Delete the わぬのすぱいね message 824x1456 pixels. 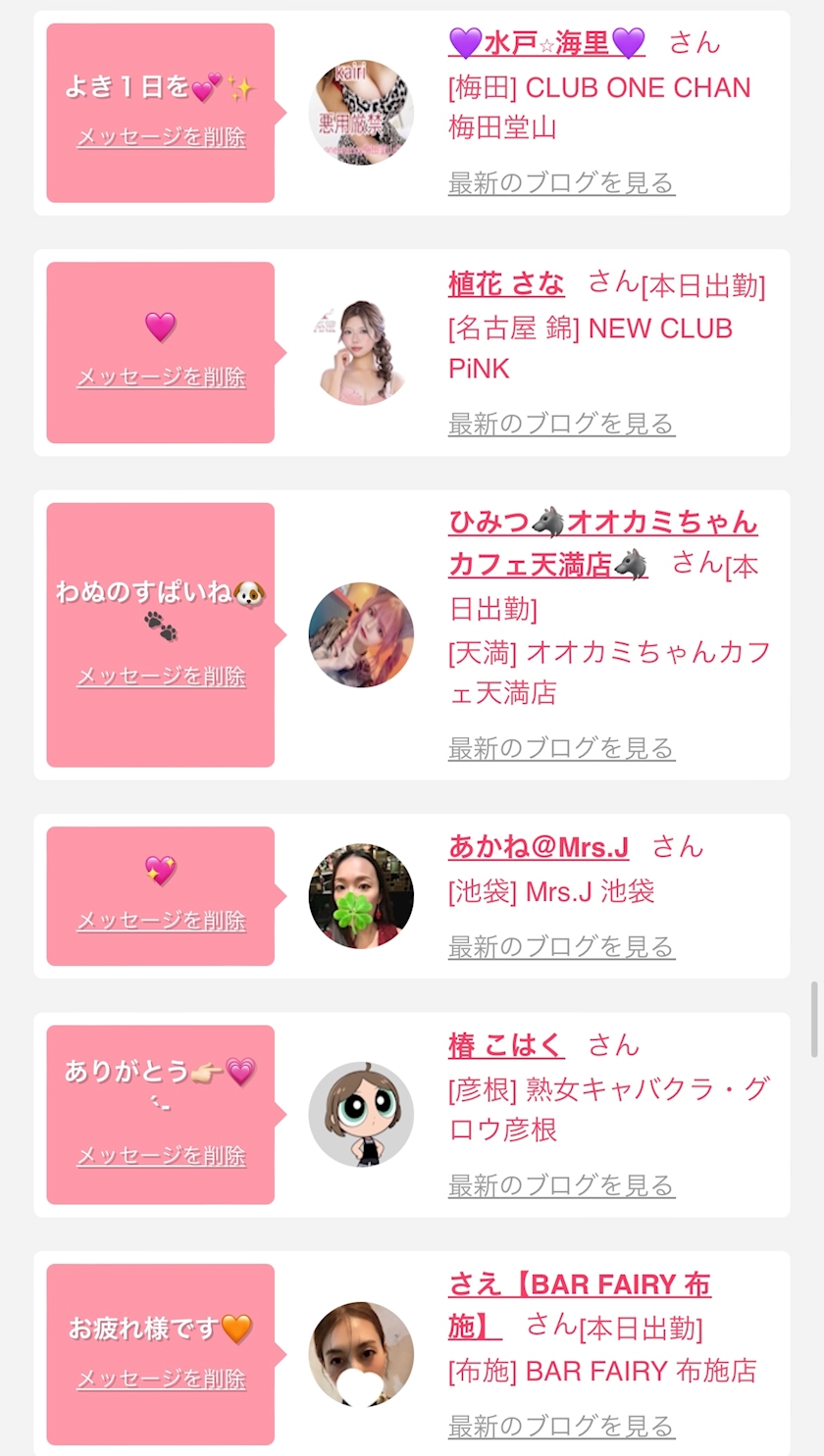coord(161,677)
